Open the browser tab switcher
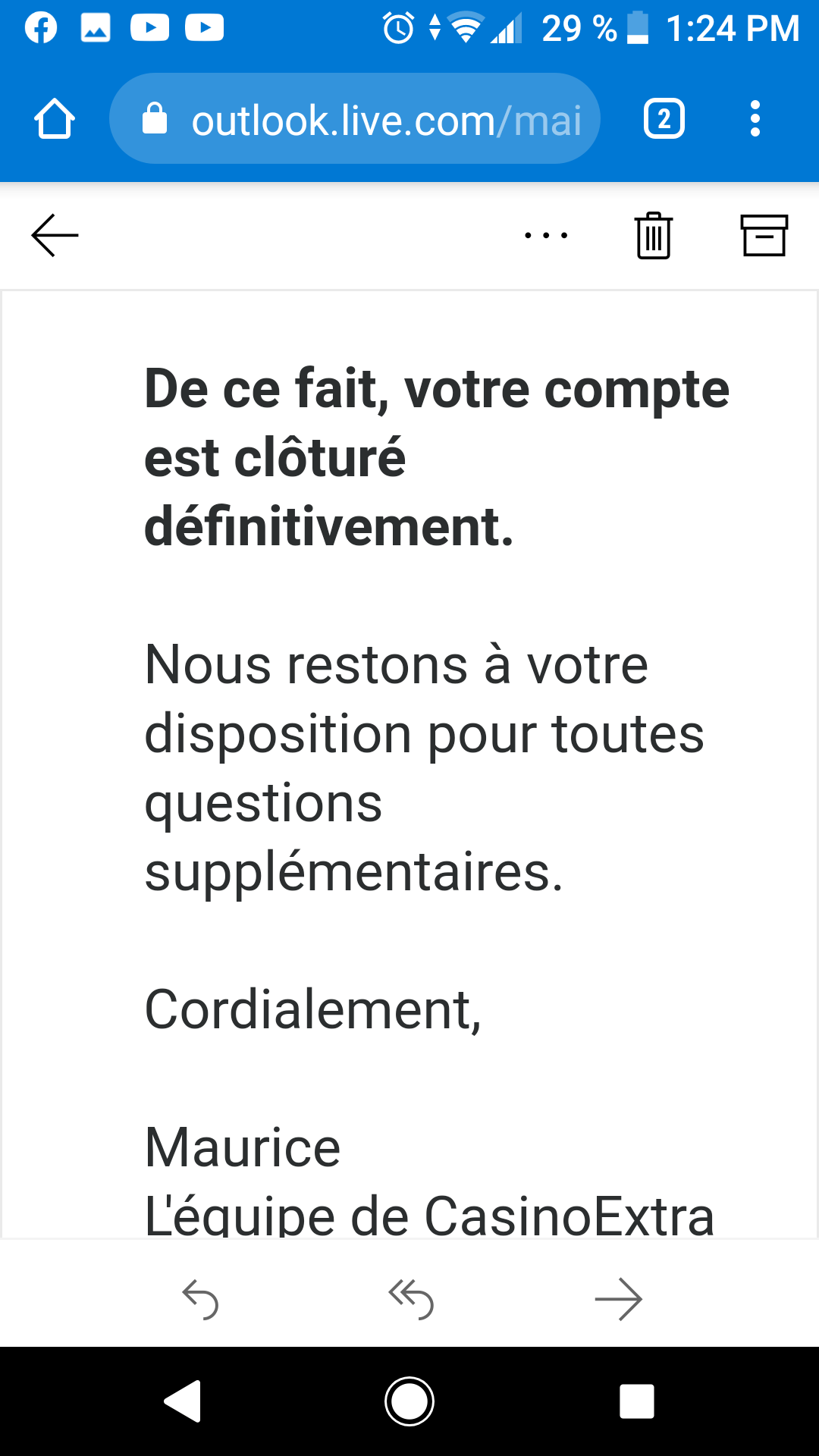 point(664,119)
